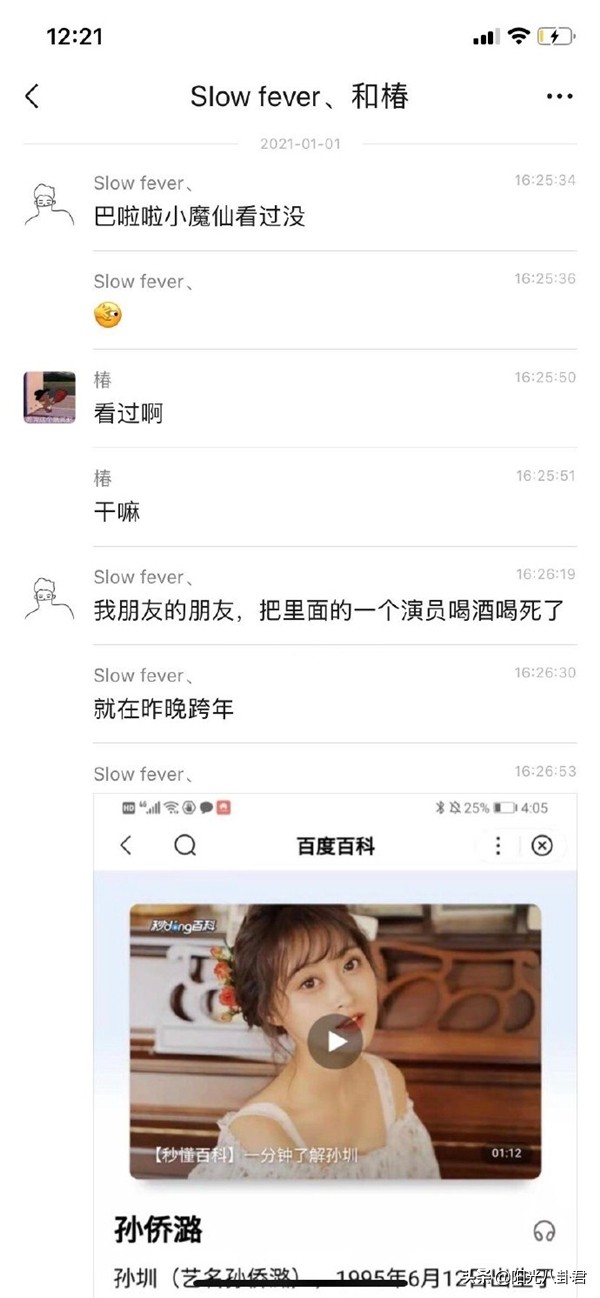The height and width of the screenshot is (1298, 600).
Task: View 椿's profile picture
Action: [x=49, y=397]
